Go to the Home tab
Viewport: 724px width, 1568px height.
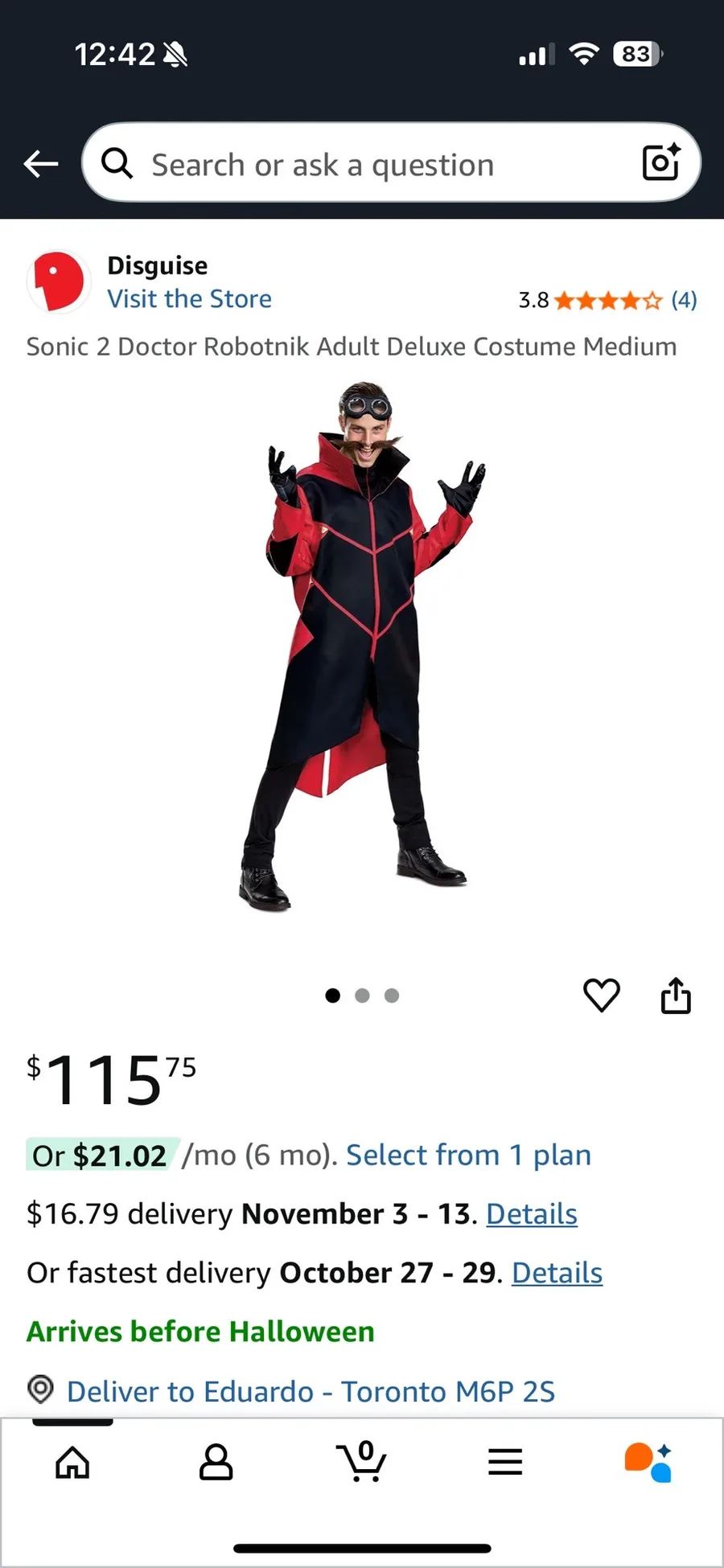(x=72, y=1462)
